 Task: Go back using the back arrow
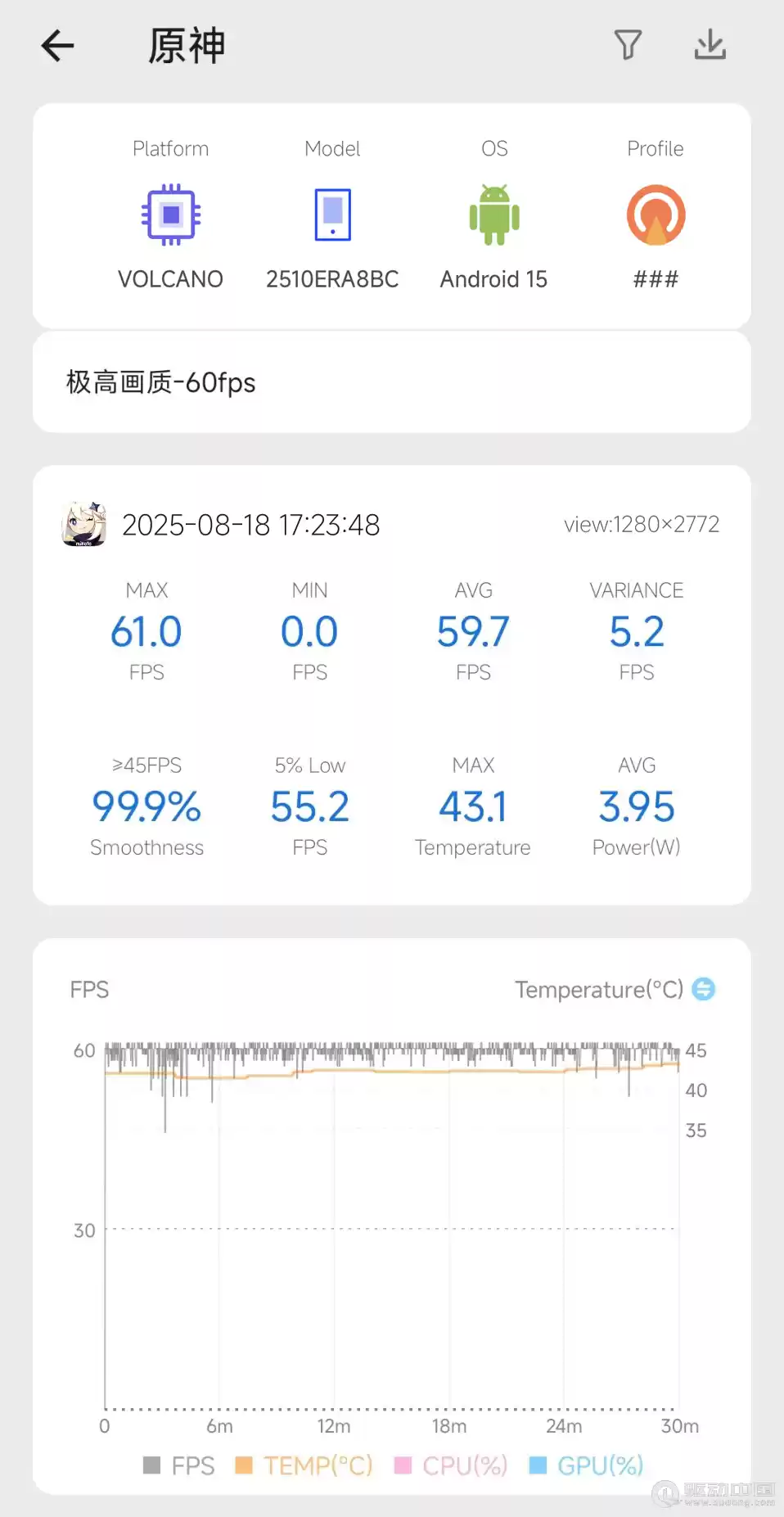point(57,46)
